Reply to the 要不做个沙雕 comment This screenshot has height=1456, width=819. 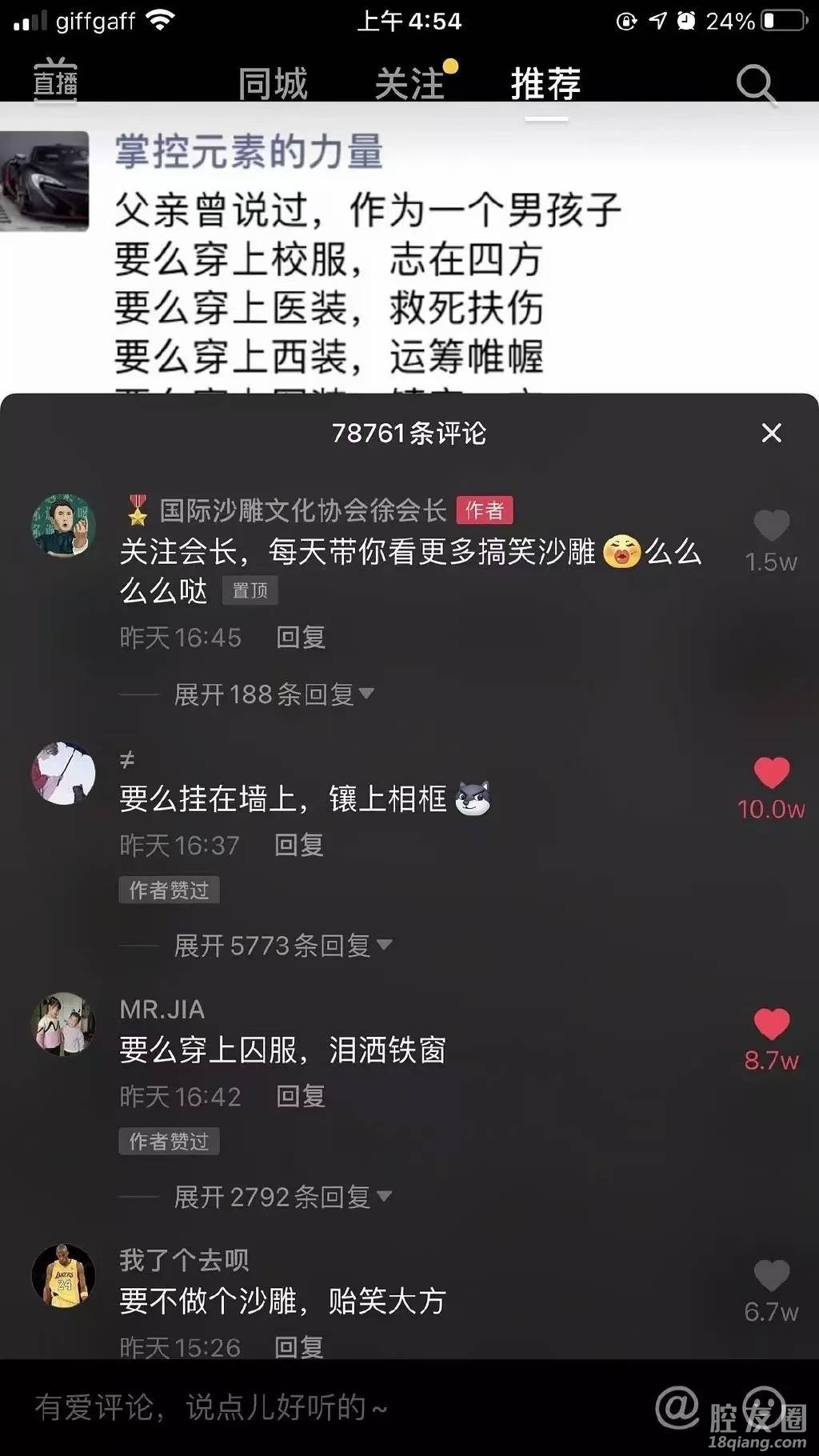(299, 1347)
